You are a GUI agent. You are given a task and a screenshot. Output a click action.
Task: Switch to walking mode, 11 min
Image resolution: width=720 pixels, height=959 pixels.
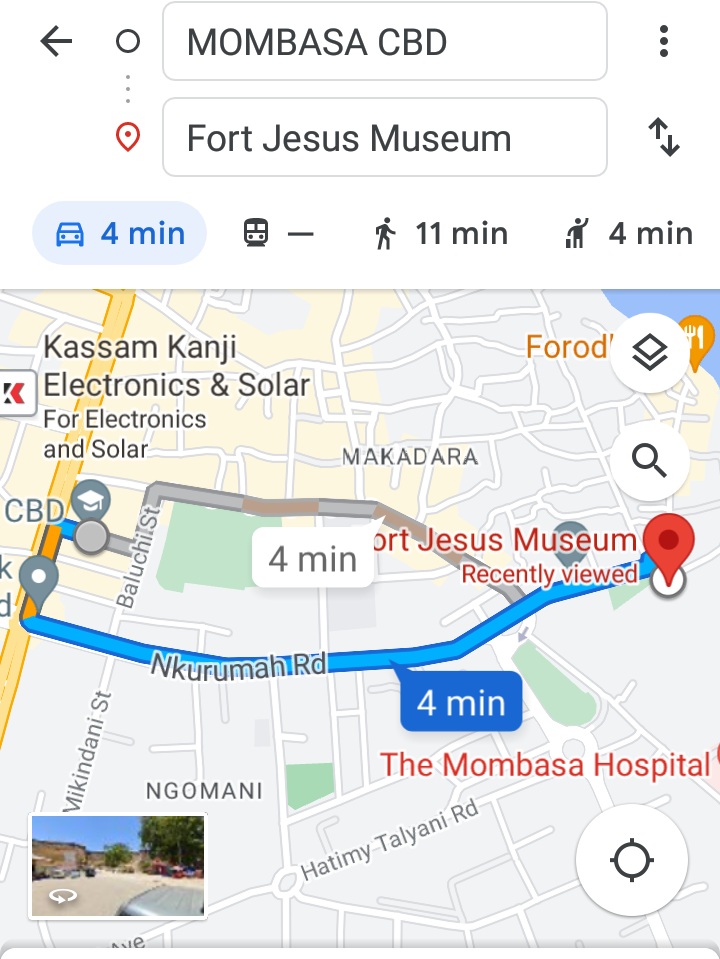(440, 234)
